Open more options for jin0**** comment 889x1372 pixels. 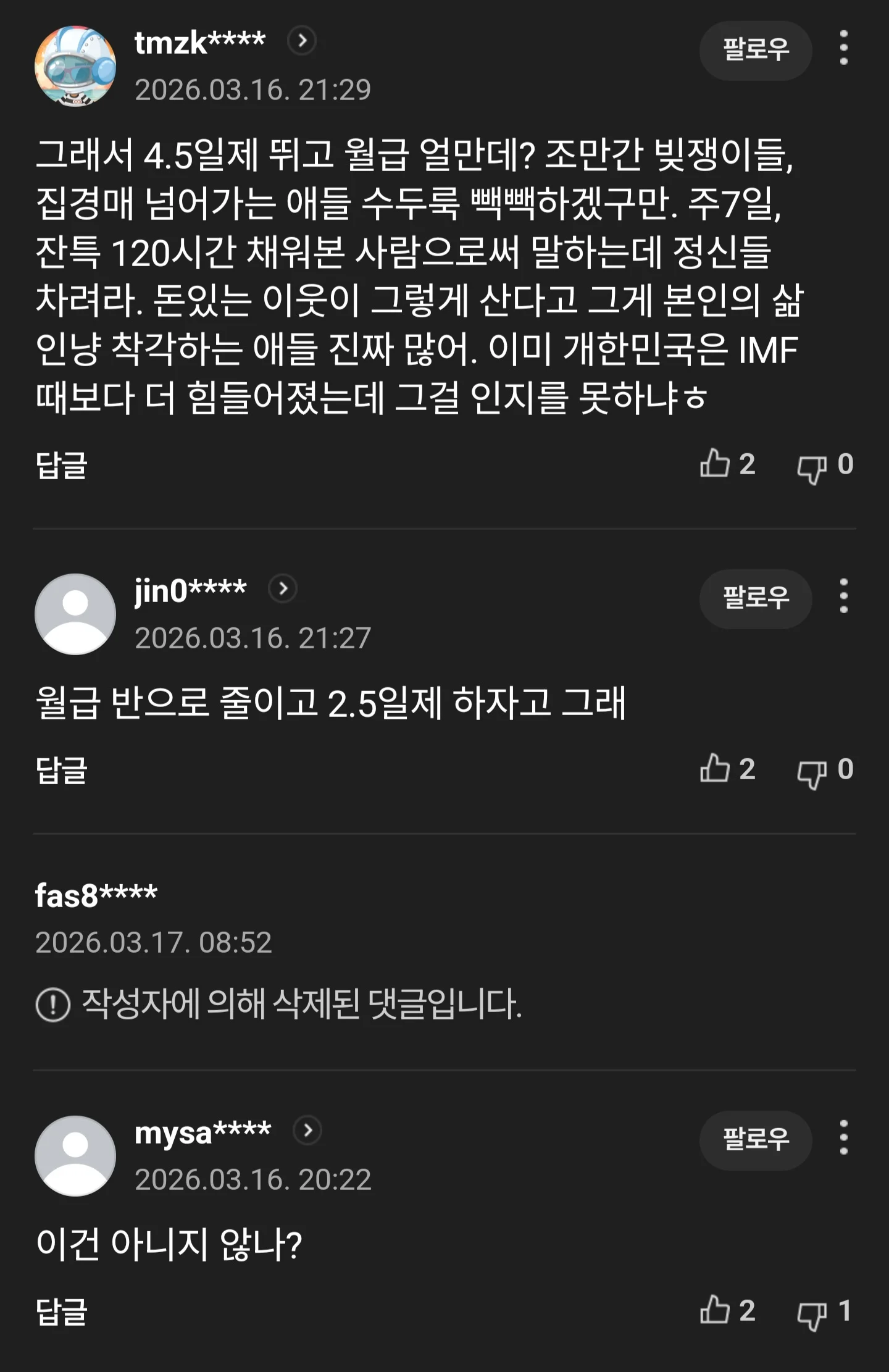[843, 596]
